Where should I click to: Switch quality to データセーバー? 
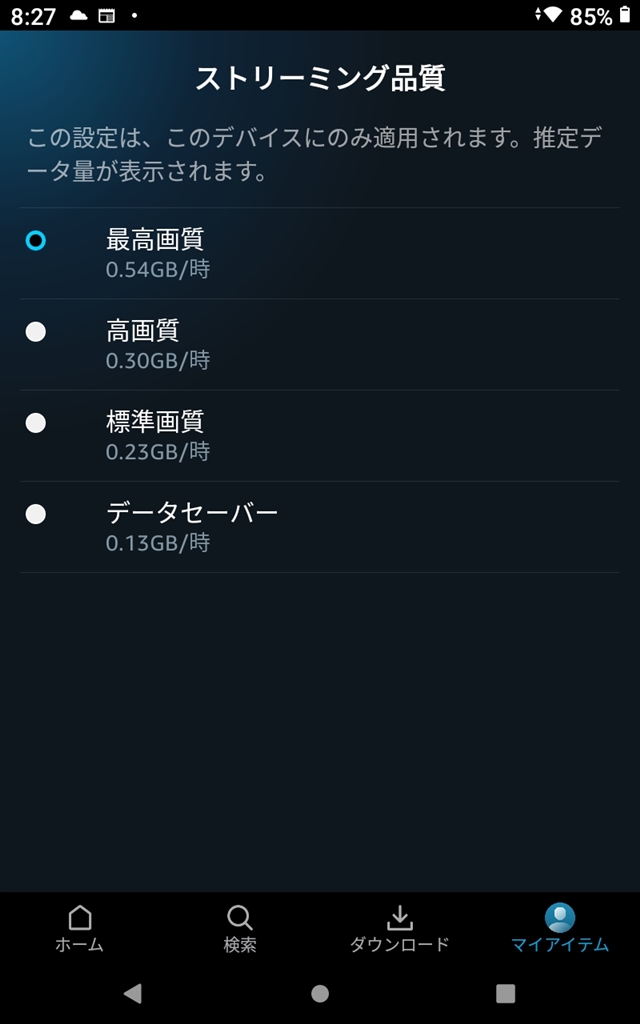click(319, 528)
